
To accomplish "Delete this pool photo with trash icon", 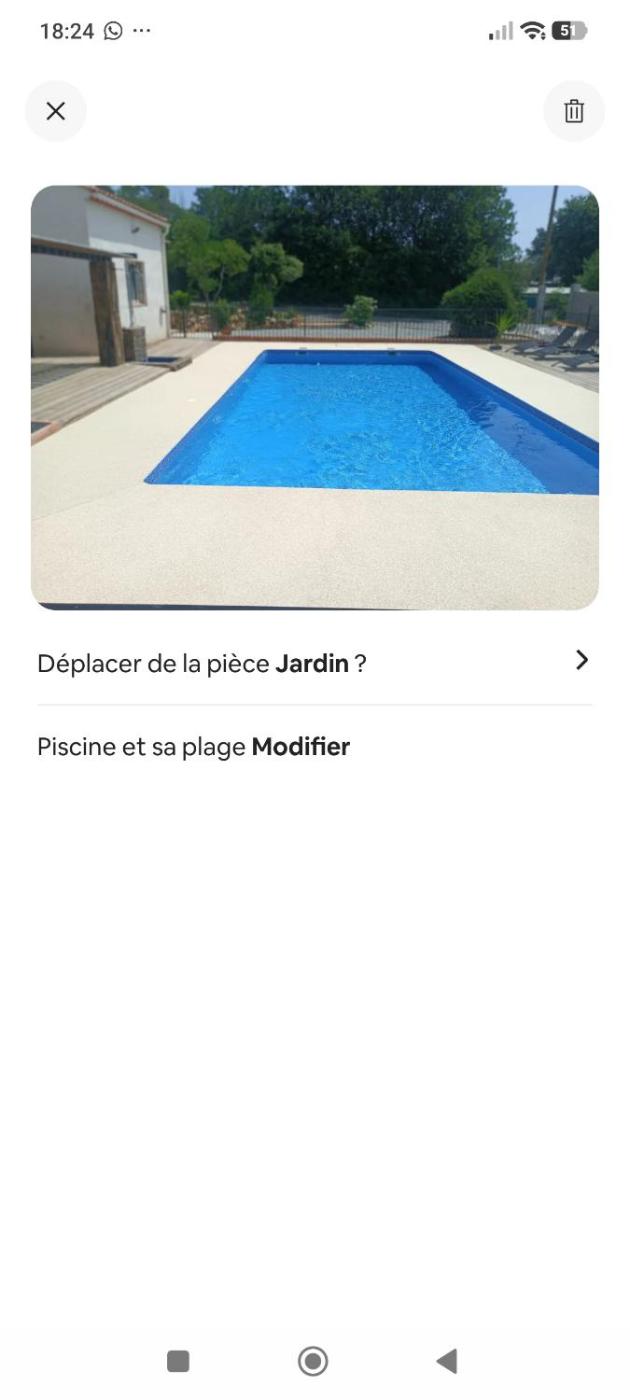I will click(x=574, y=111).
